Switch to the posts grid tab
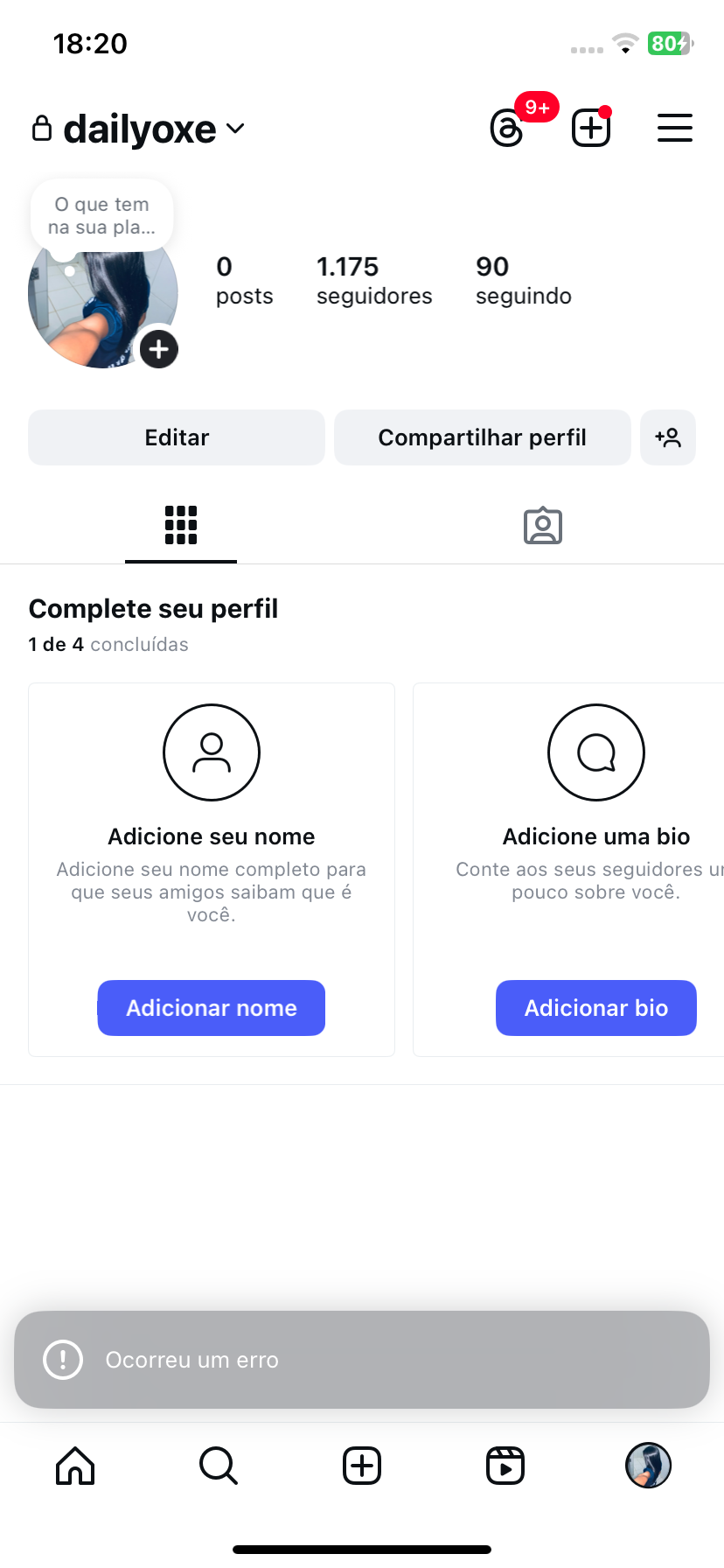724x1568 pixels. [181, 525]
